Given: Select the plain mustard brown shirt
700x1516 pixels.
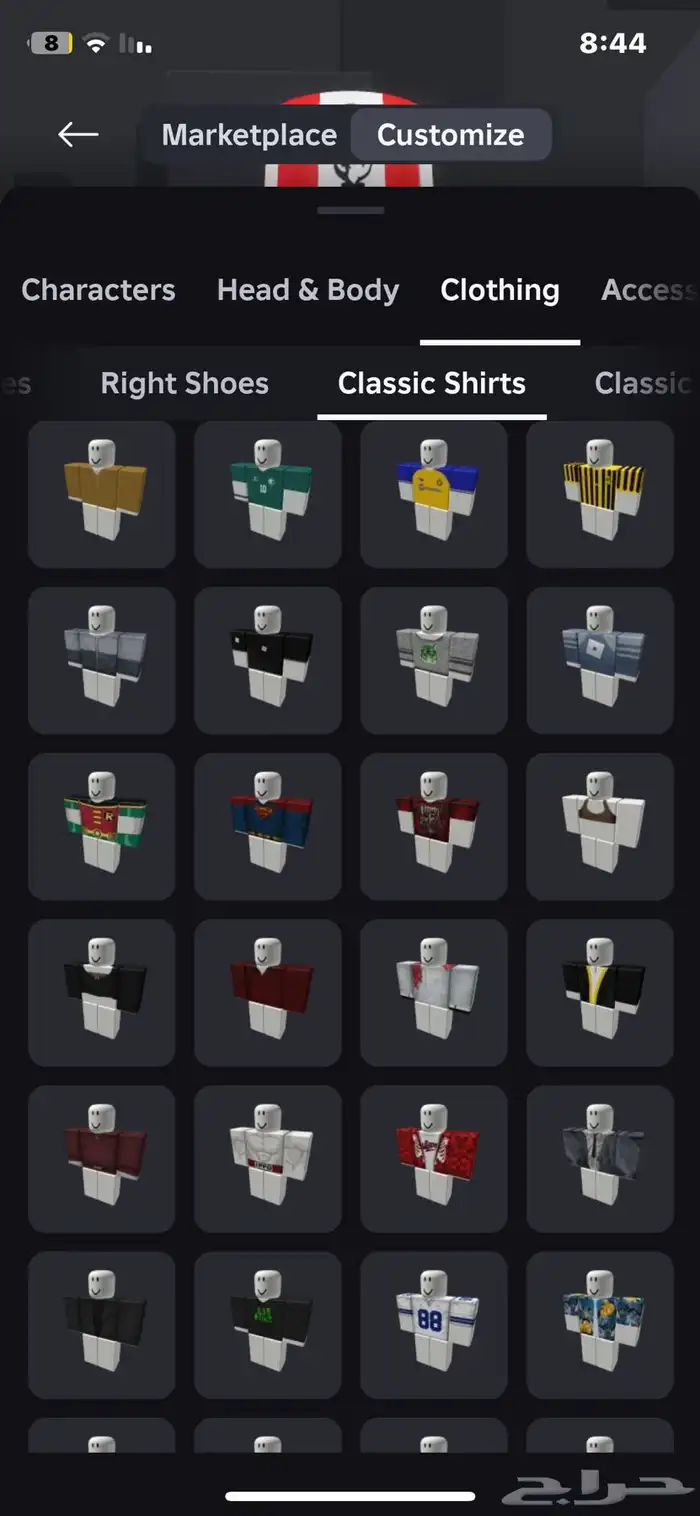Looking at the screenshot, I should coord(102,494).
